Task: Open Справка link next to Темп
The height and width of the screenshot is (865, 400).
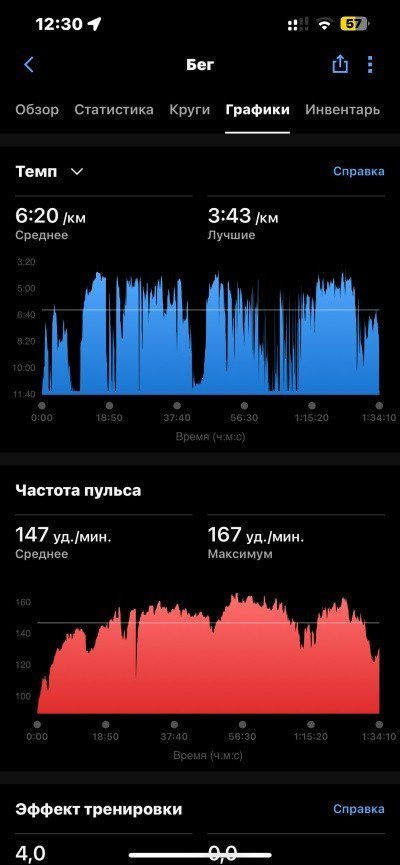Action: pyautogui.click(x=359, y=172)
